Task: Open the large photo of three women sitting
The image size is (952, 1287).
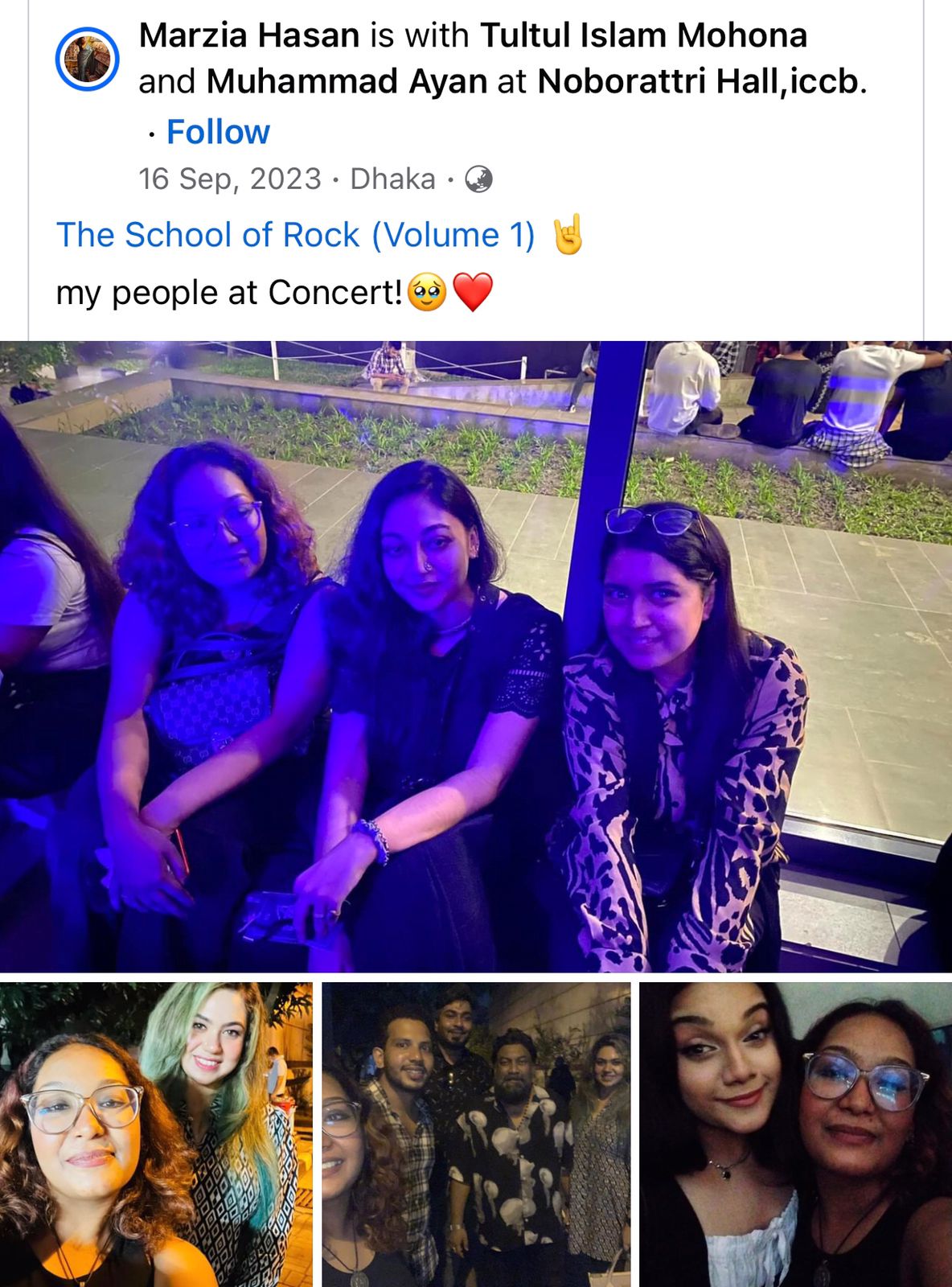Action: [476, 656]
